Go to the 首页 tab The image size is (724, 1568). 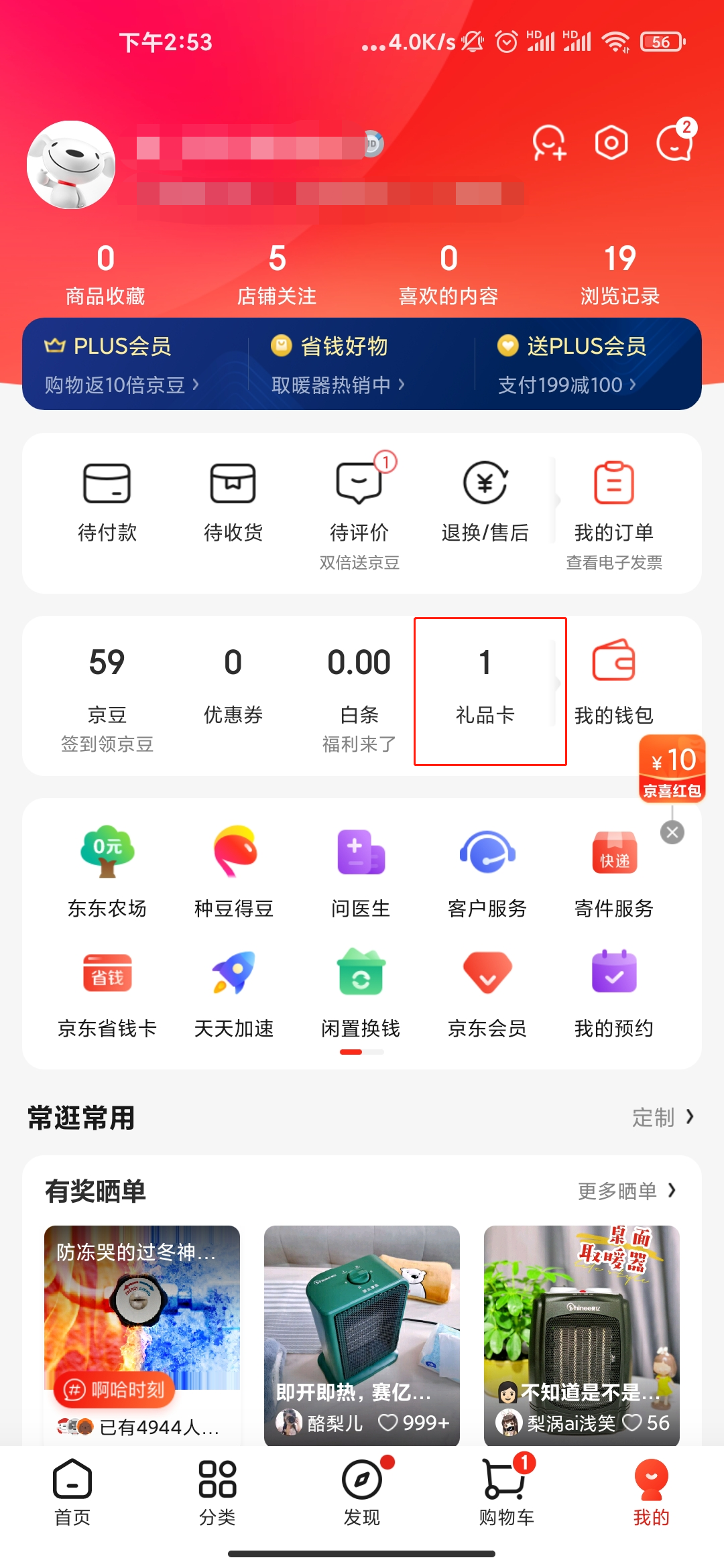72,1488
